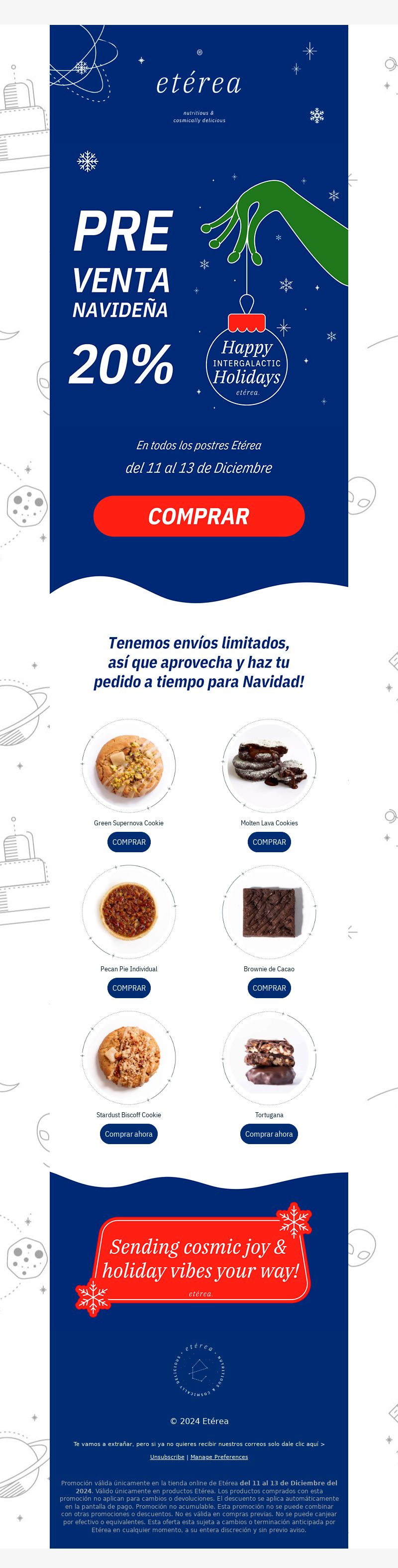Tap the Unsubscribe link
398x1568 pixels.
(167, 1457)
